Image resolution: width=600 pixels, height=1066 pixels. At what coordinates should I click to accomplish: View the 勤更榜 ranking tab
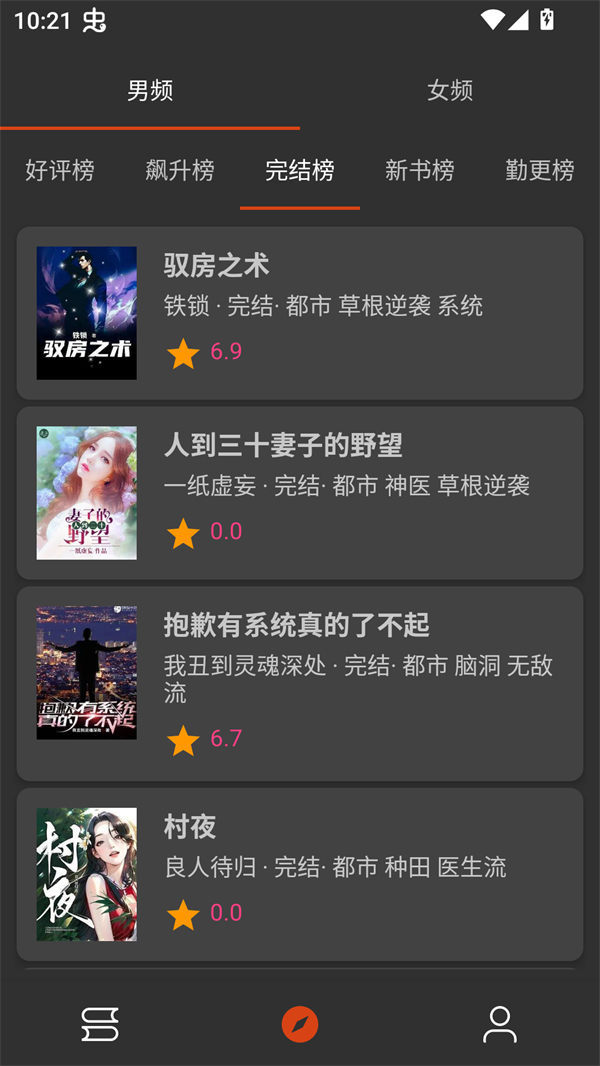click(x=540, y=171)
